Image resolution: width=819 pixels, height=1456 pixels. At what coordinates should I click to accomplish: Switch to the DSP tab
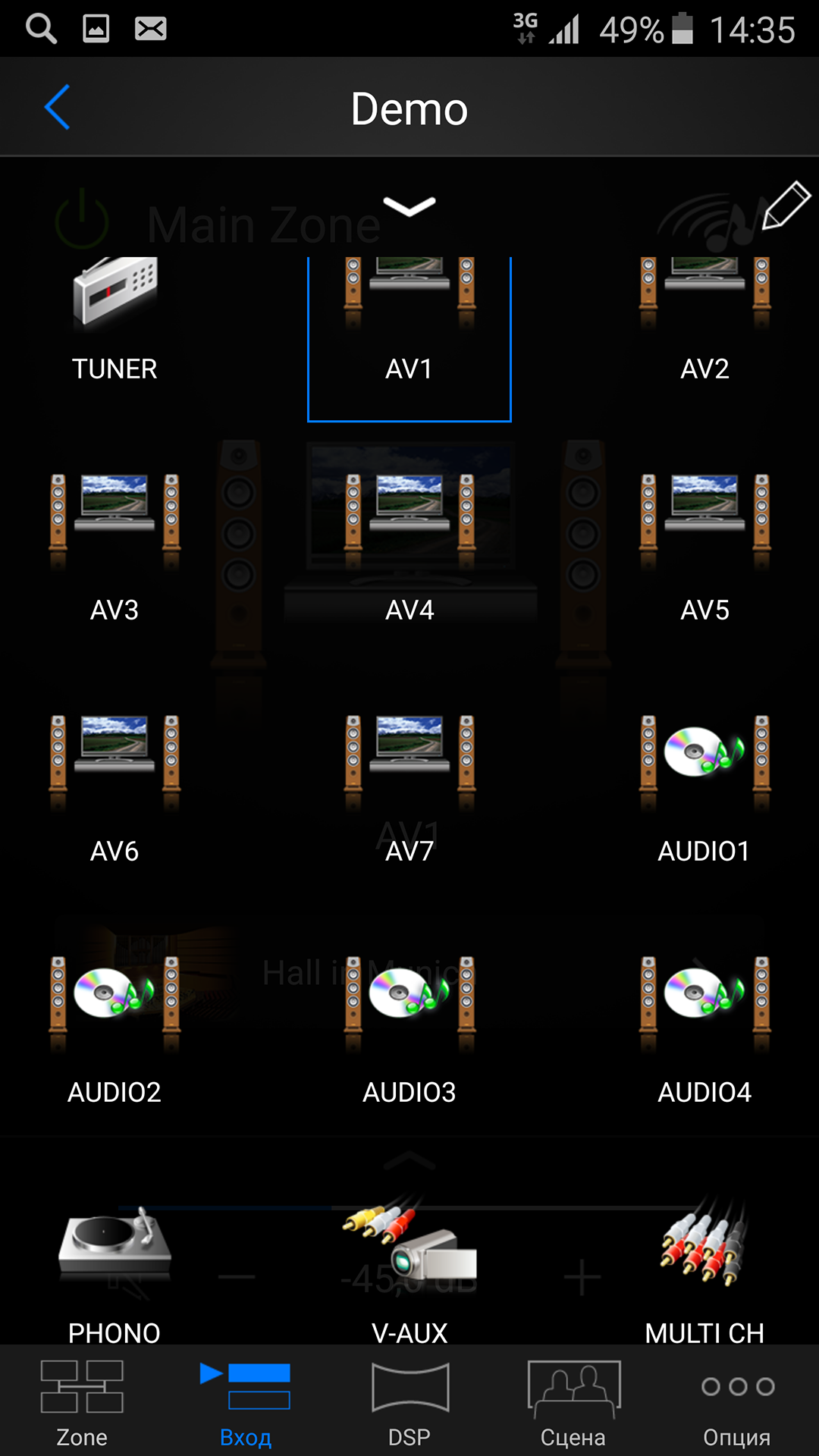[409, 1403]
